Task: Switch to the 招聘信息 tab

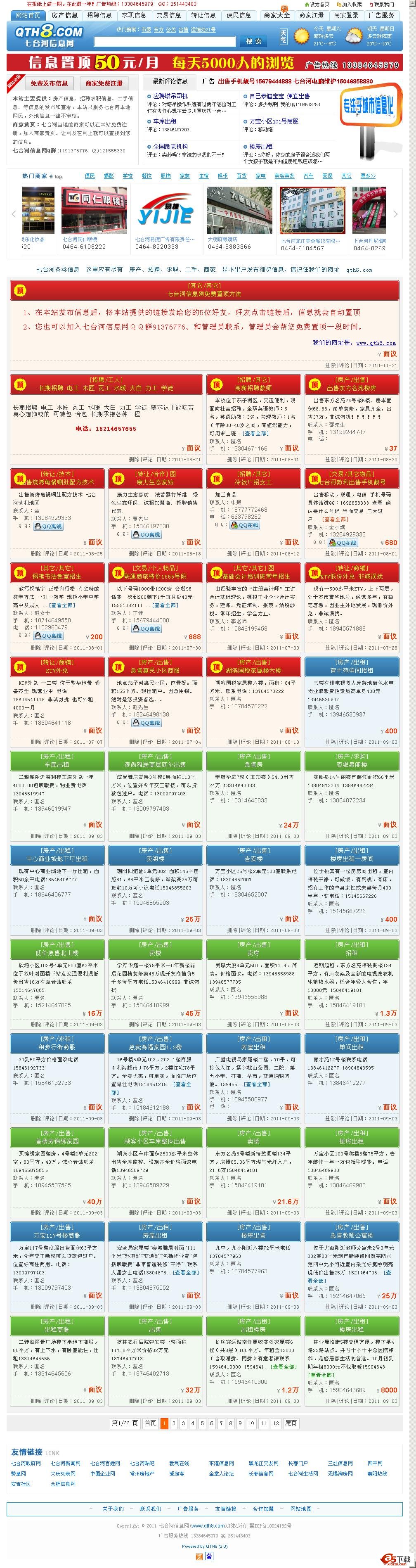Action: point(99,15)
